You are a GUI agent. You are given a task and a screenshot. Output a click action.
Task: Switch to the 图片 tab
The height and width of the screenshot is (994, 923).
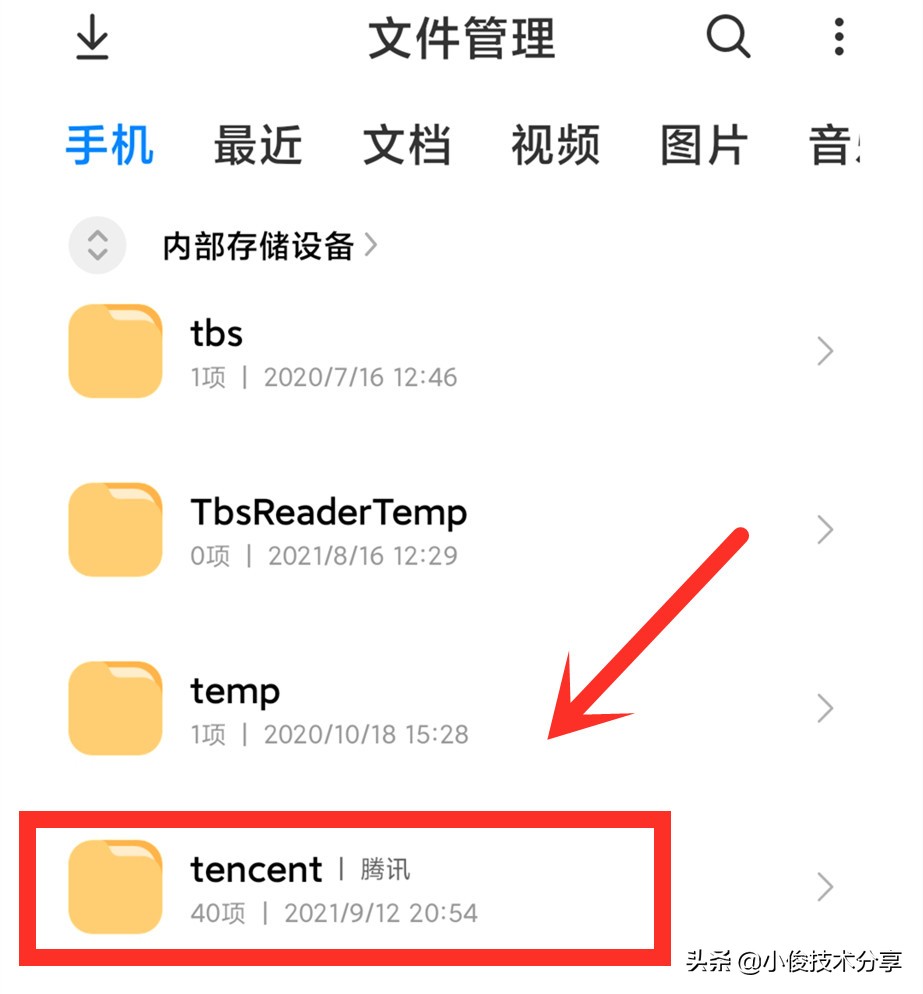click(703, 146)
